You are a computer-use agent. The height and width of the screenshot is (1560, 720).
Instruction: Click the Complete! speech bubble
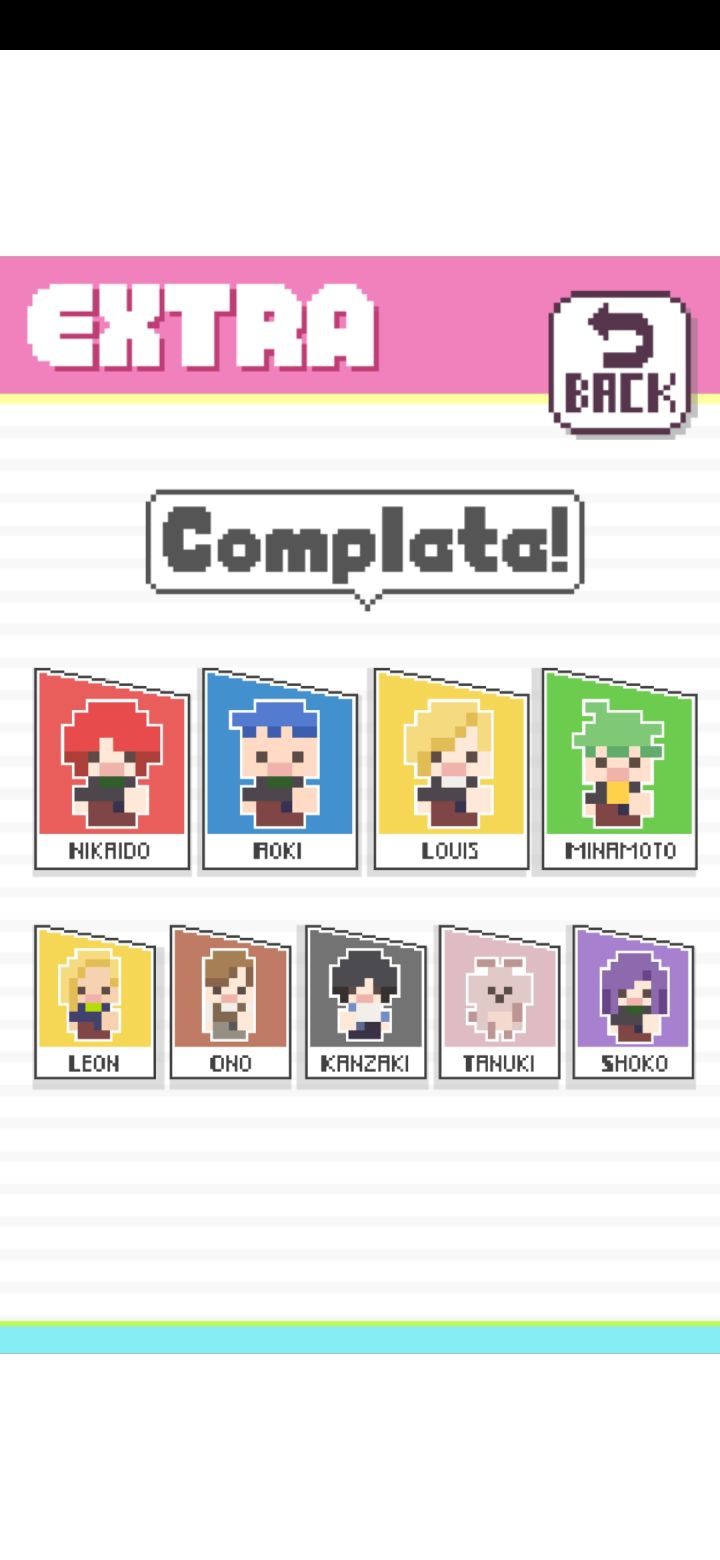(x=365, y=540)
